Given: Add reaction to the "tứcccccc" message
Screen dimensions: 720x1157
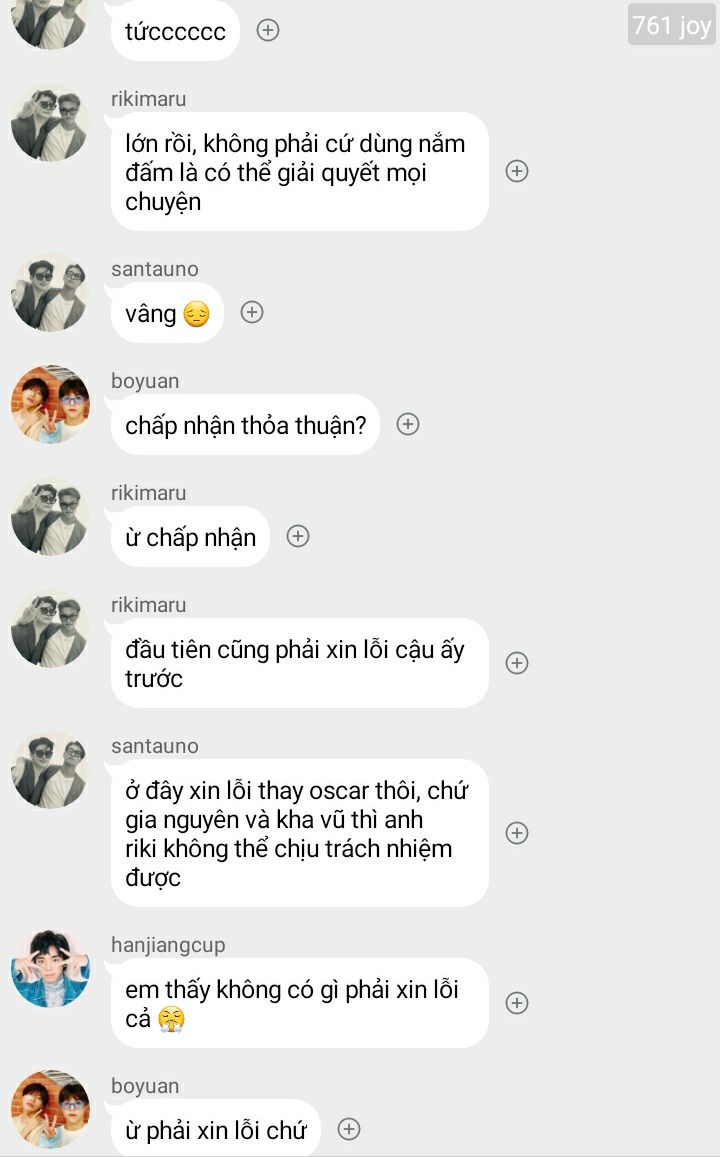Looking at the screenshot, I should [x=268, y=30].
